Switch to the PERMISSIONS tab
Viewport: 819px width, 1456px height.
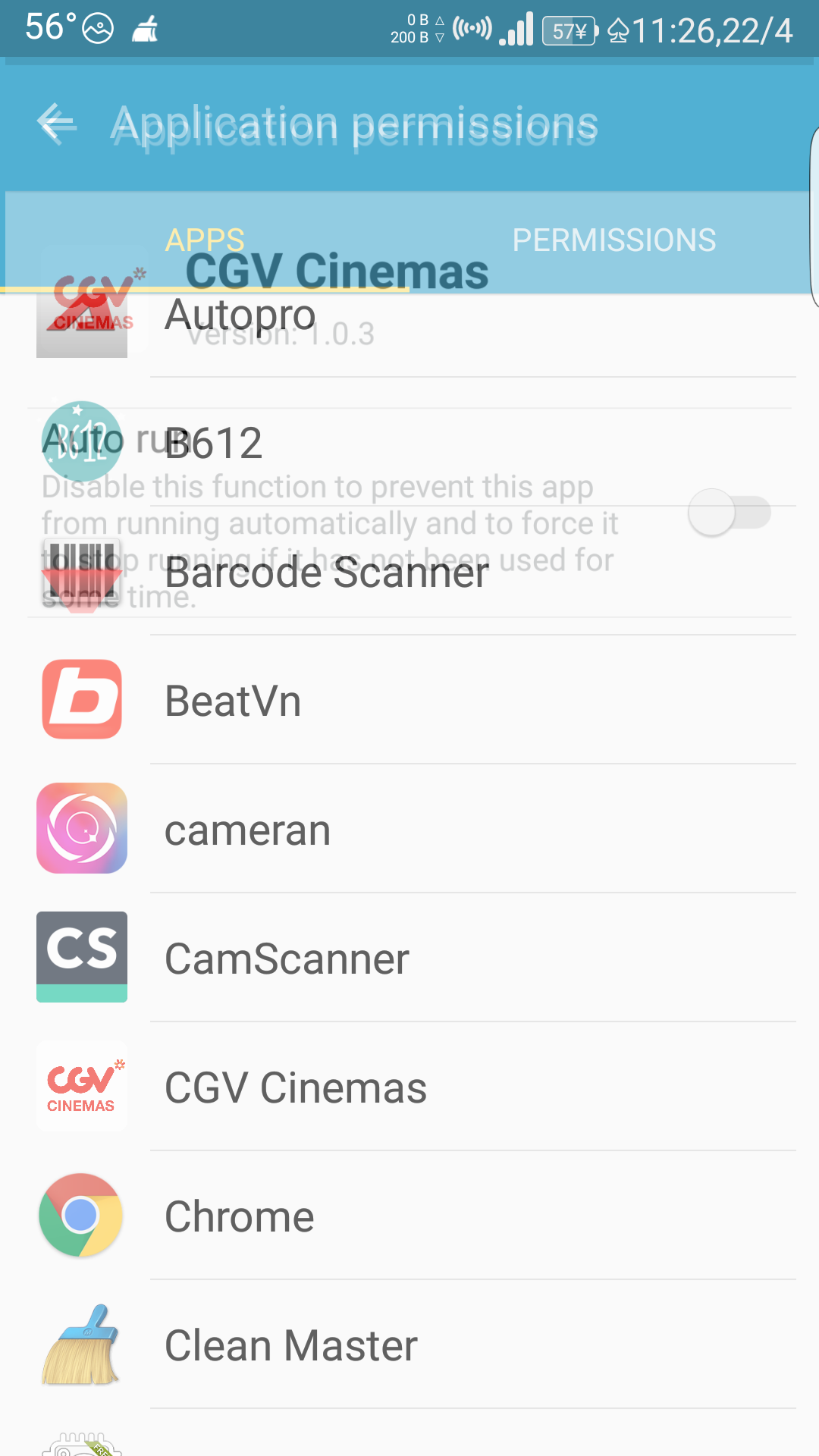[614, 240]
